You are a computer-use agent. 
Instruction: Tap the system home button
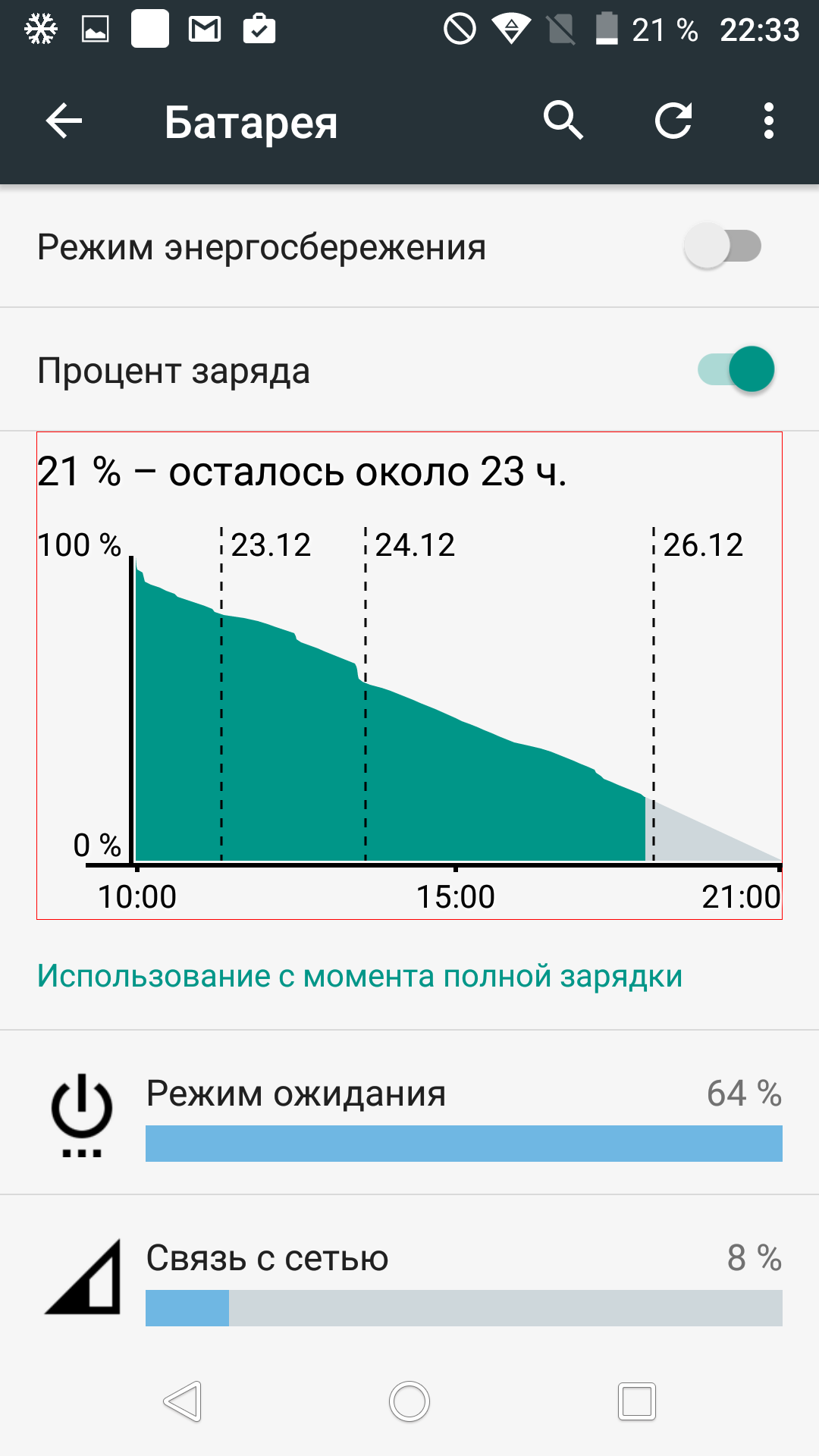(409, 1401)
